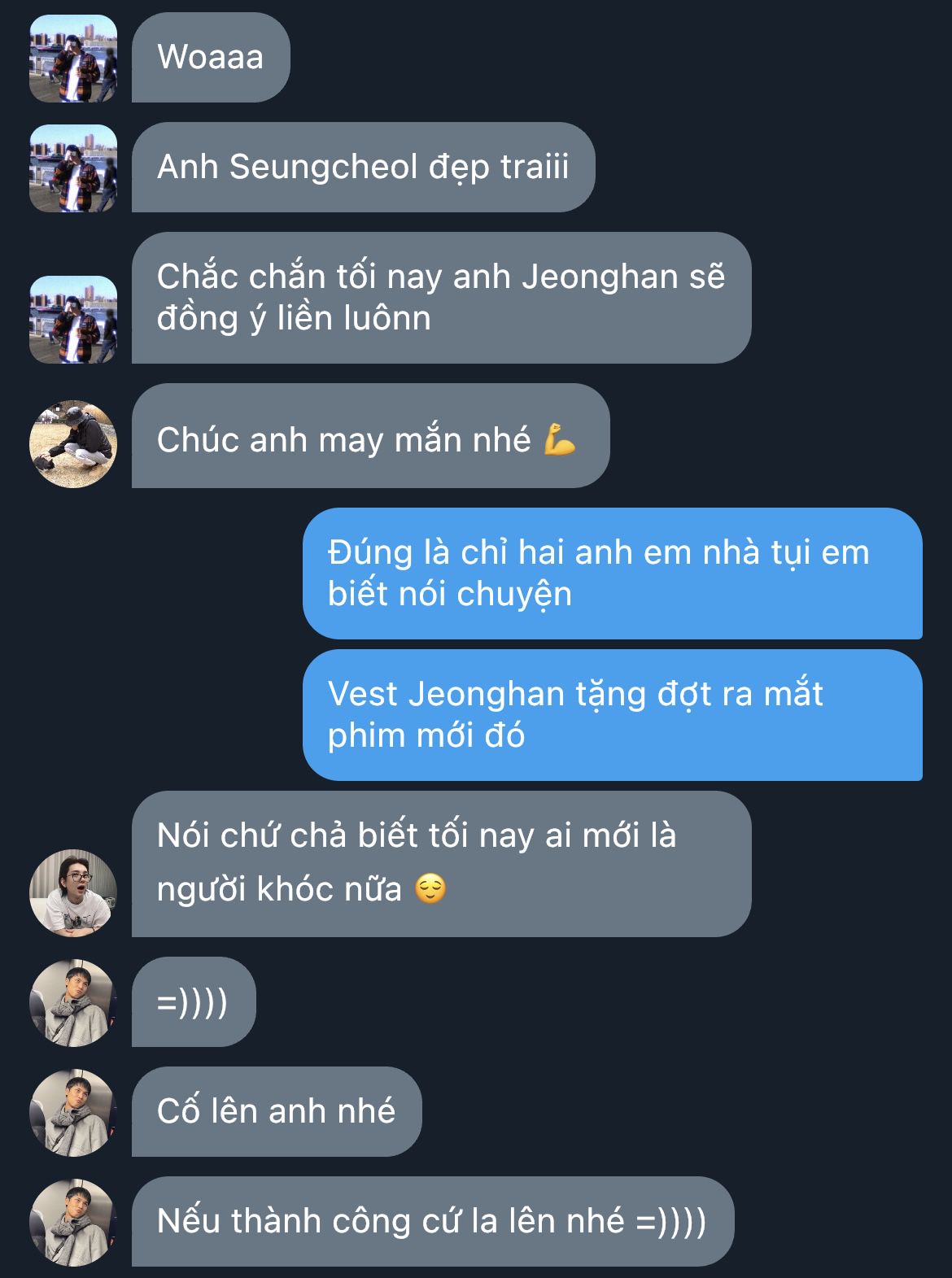This screenshot has width=952, height=1278.
Task: Tap profile picture next to "Anh Seungcheol đẹp traiii"
Action: tap(73, 168)
